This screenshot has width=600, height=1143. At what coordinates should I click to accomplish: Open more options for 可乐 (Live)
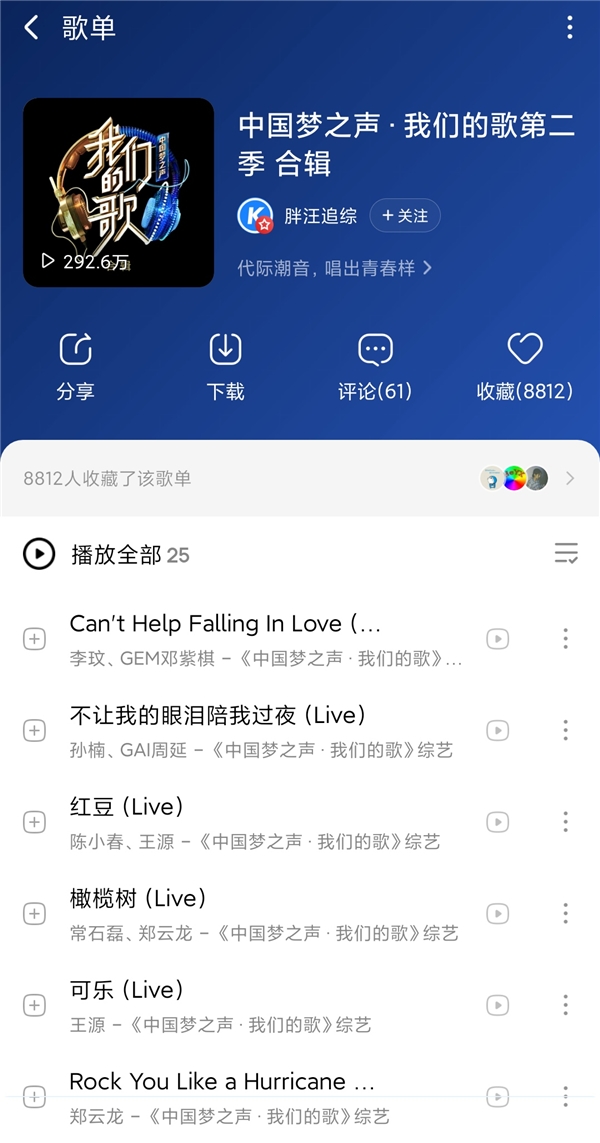click(565, 1005)
